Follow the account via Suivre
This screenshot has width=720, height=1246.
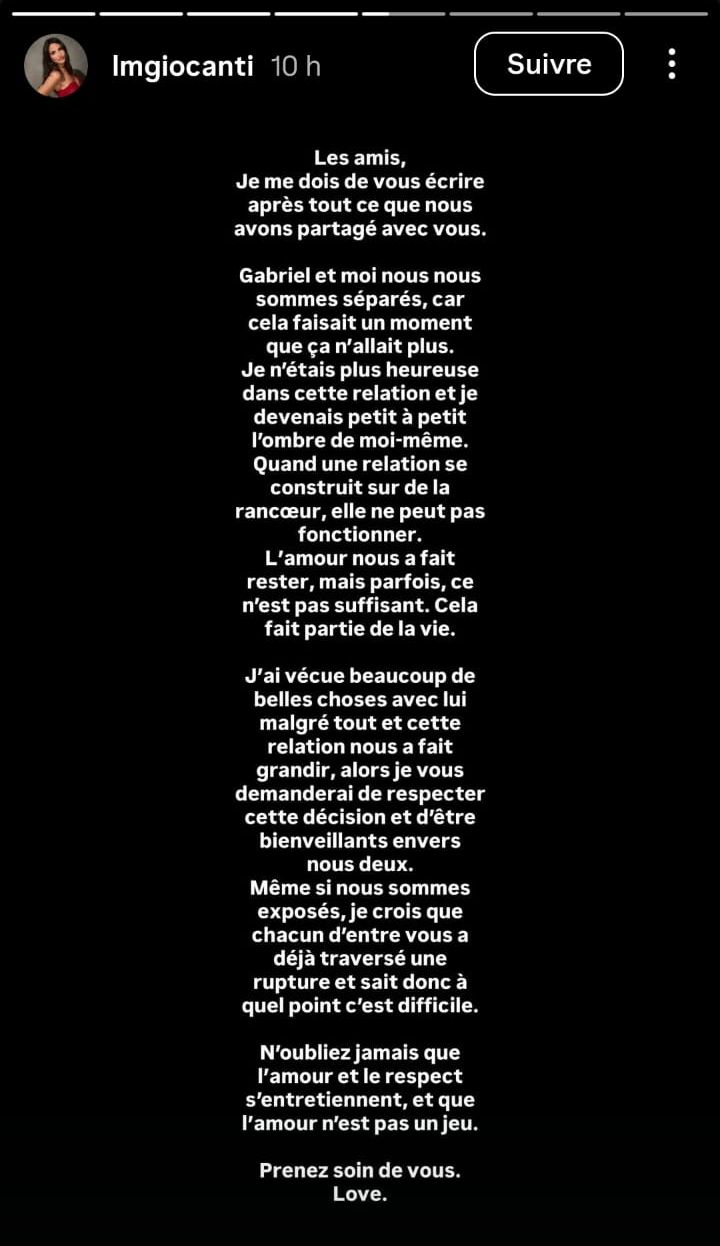click(x=548, y=63)
